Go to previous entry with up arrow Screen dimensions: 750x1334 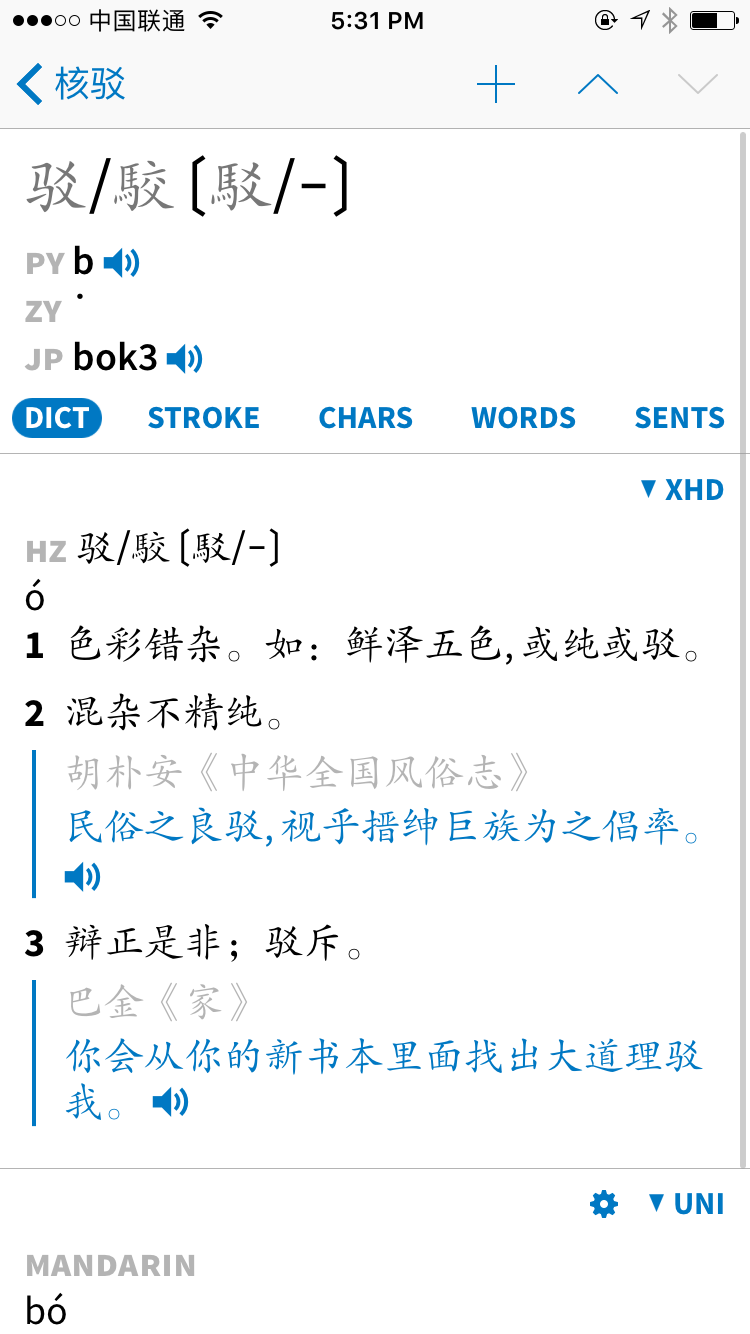click(x=598, y=84)
